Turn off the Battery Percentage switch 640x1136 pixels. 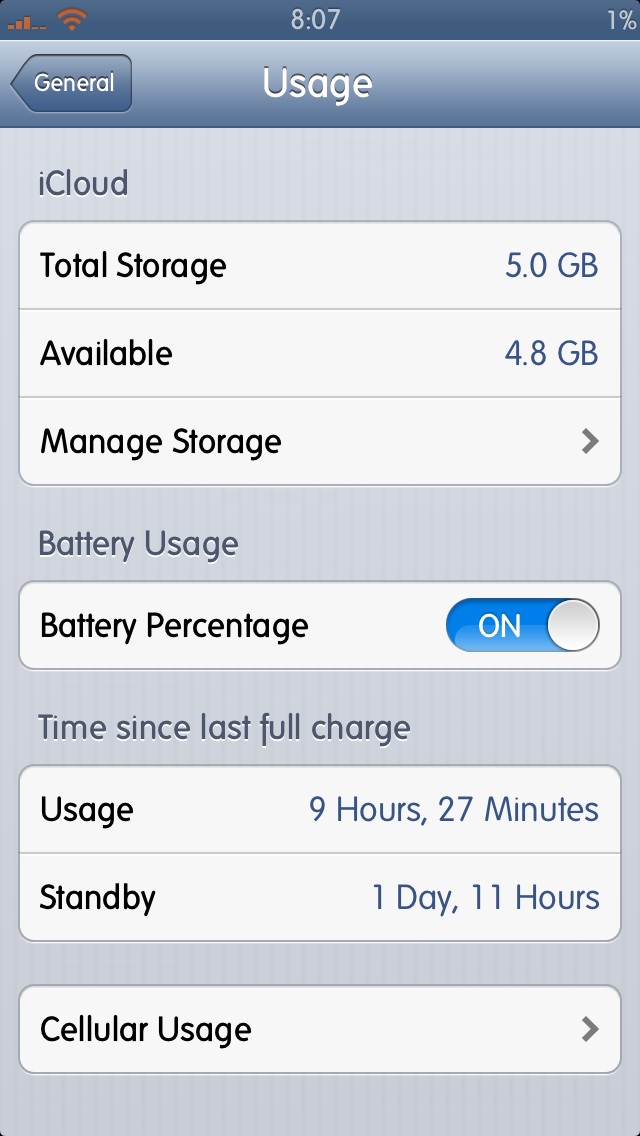click(x=523, y=625)
